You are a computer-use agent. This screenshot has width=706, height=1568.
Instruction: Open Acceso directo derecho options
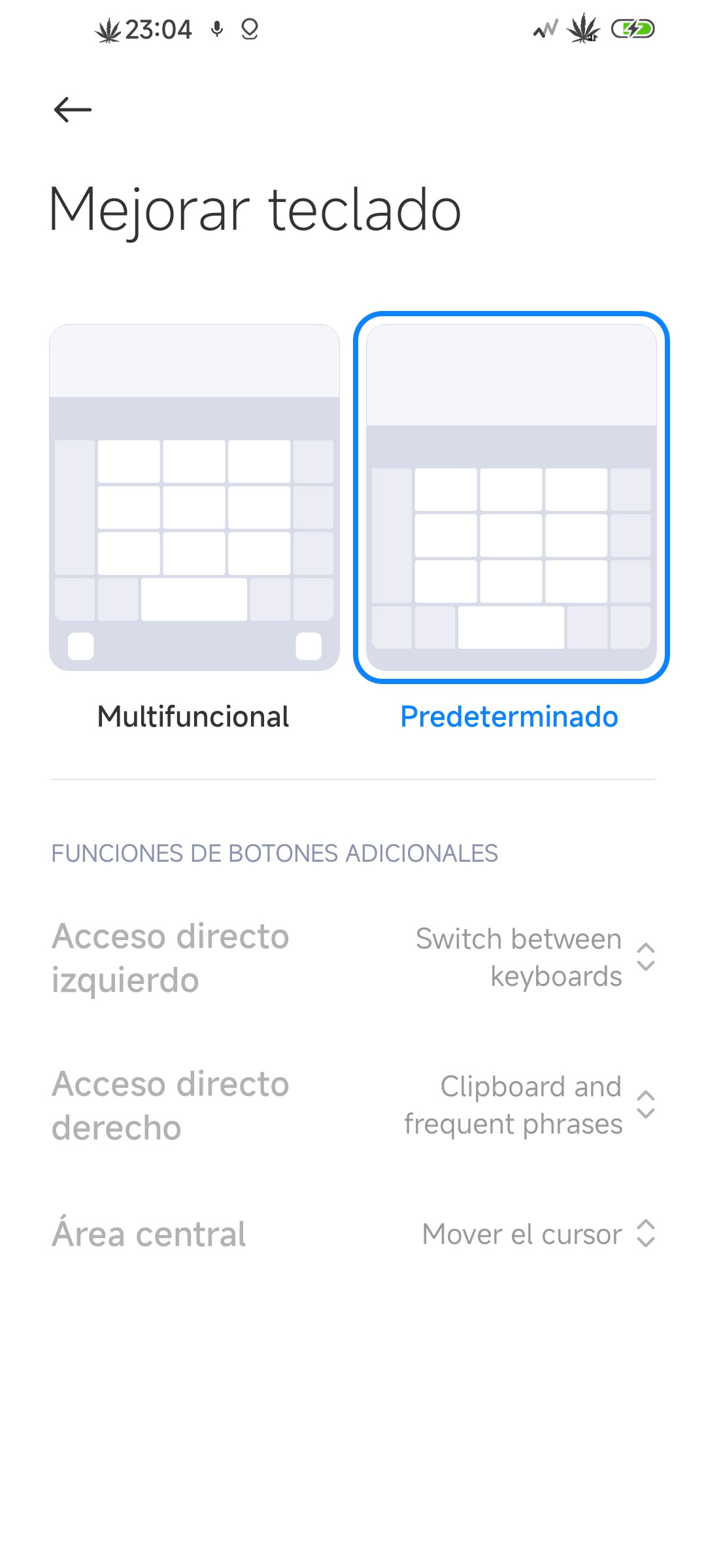tap(353, 1105)
